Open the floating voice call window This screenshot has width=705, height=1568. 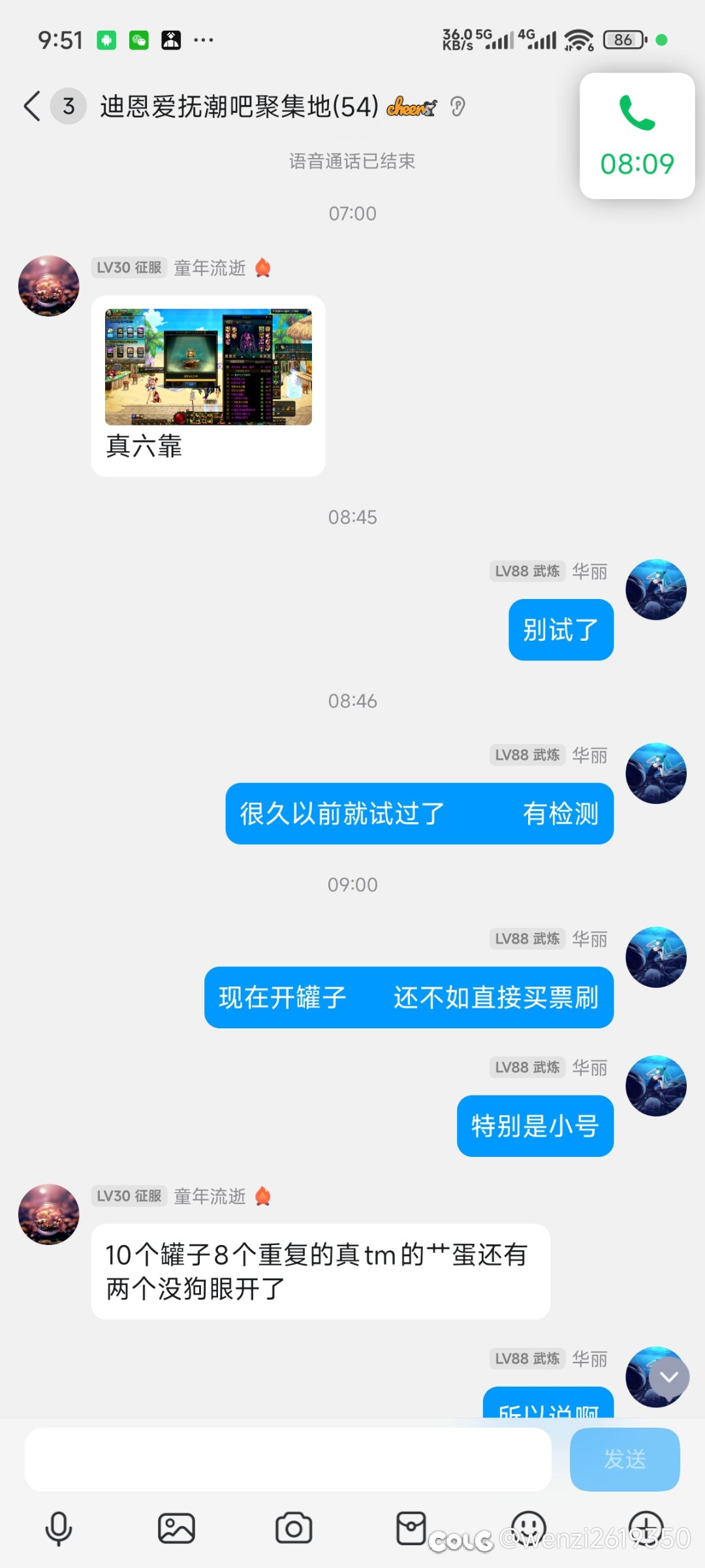coord(637,136)
